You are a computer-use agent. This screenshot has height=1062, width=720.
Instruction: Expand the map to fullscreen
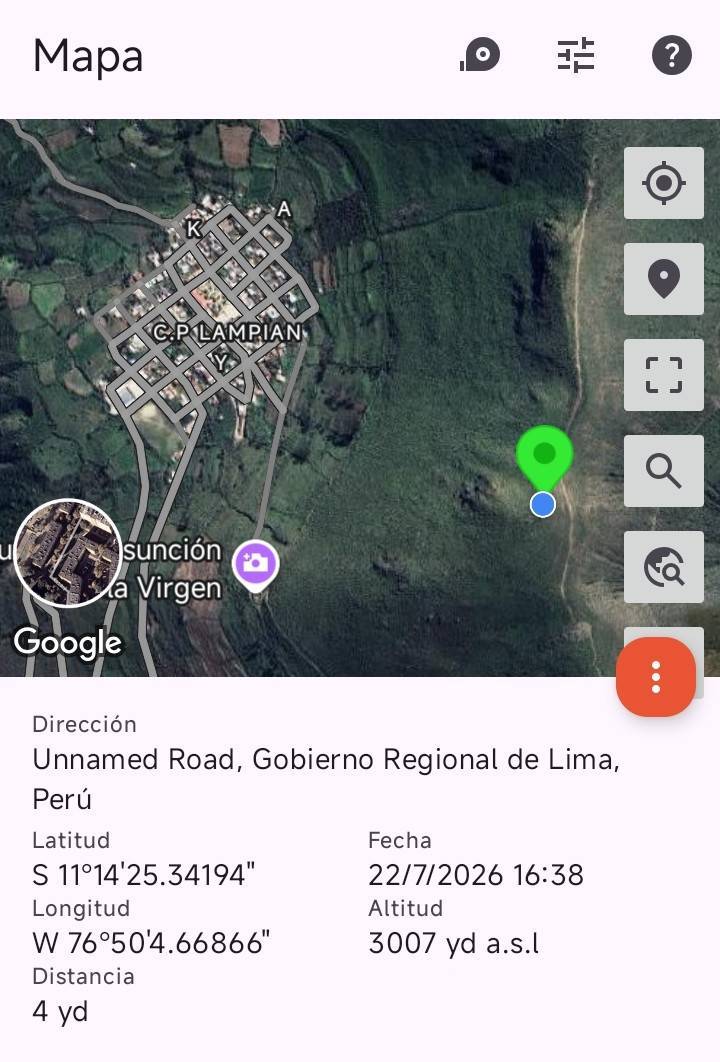click(x=664, y=375)
